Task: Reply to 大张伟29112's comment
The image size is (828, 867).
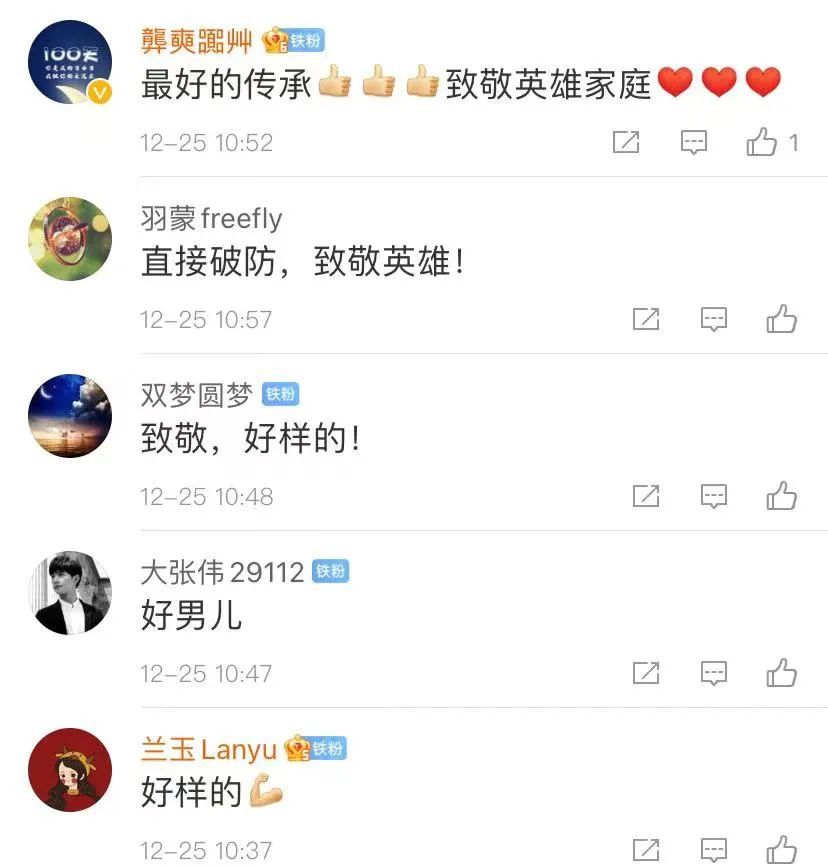Action: [x=714, y=674]
